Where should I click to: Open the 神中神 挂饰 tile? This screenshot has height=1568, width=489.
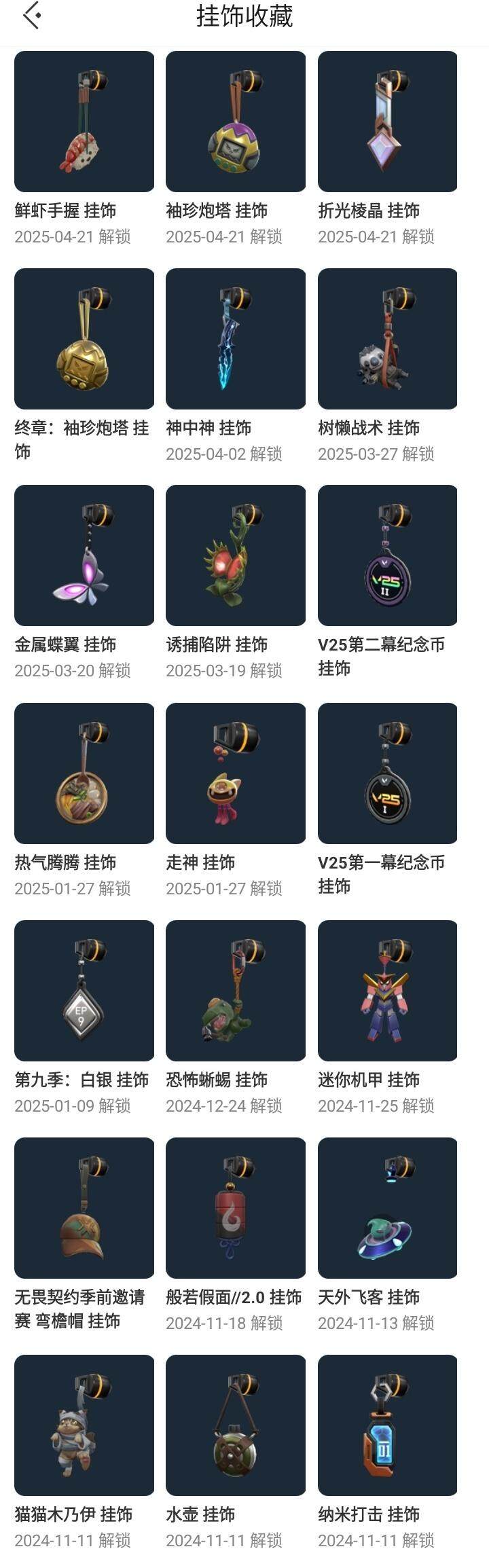(x=236, y=339)
